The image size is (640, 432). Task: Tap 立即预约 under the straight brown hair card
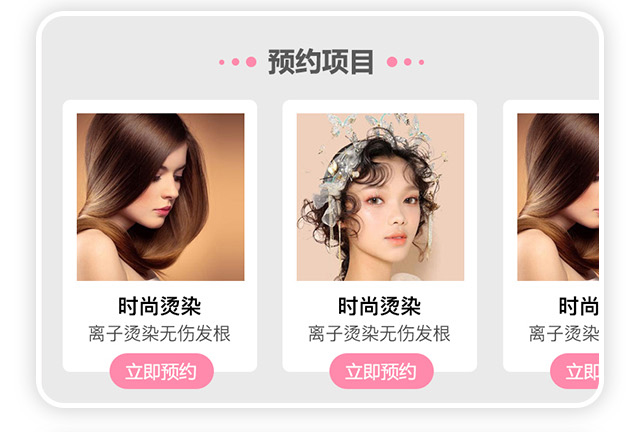161,372
